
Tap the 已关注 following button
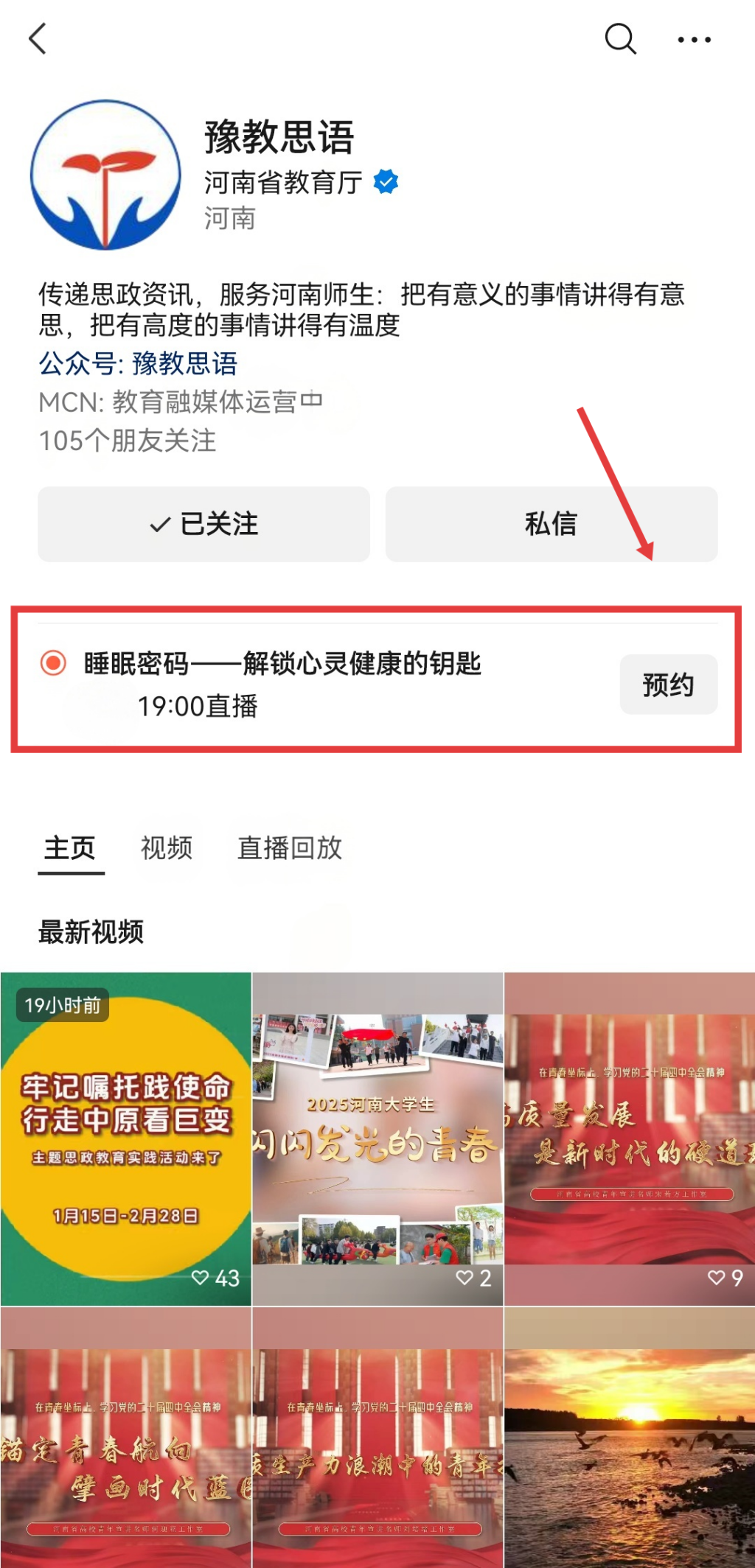203,524
